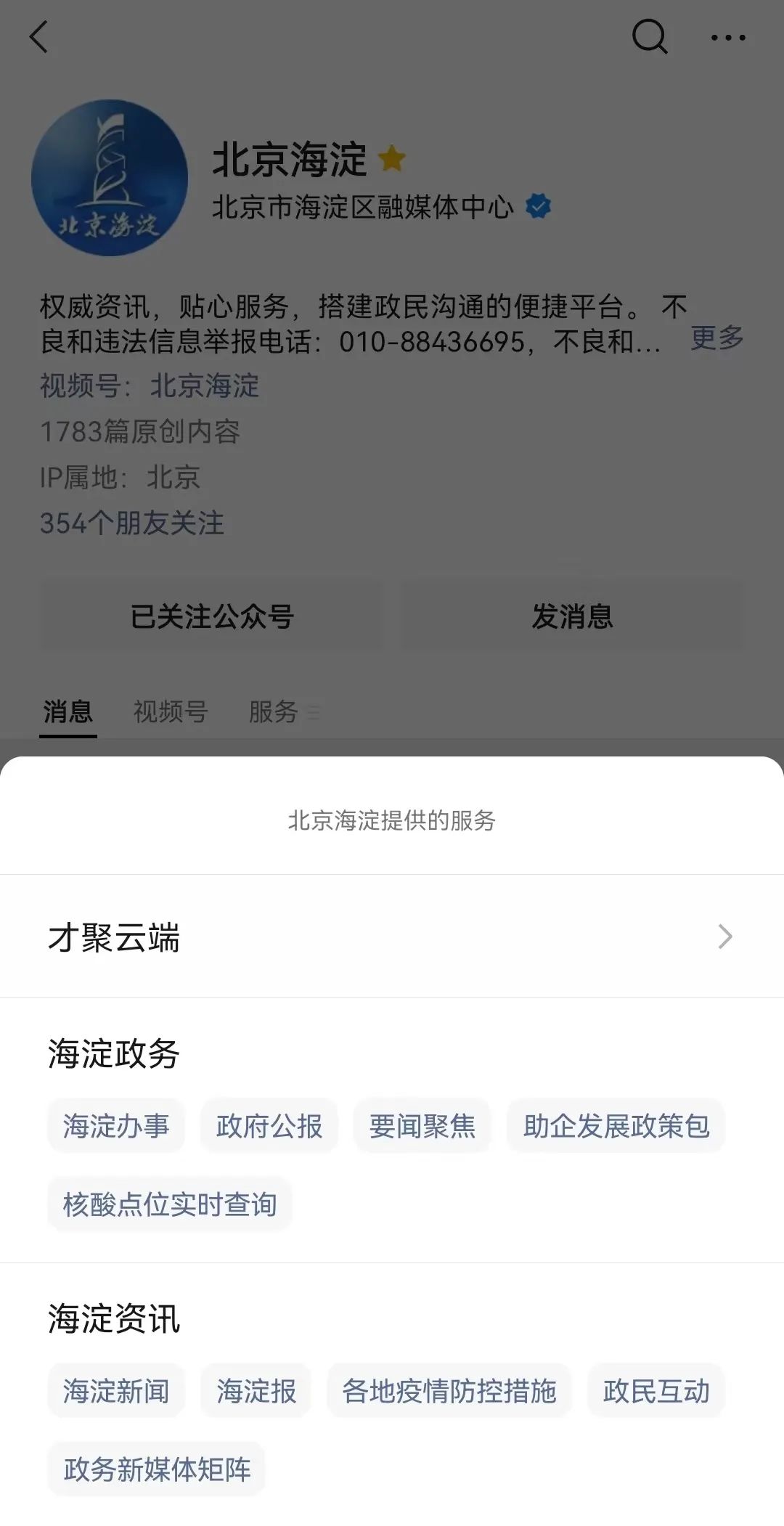The height and width of the screenshot is (1526, 784).
Task: Select the 海淀报 chip
Action: (256, 1391)
